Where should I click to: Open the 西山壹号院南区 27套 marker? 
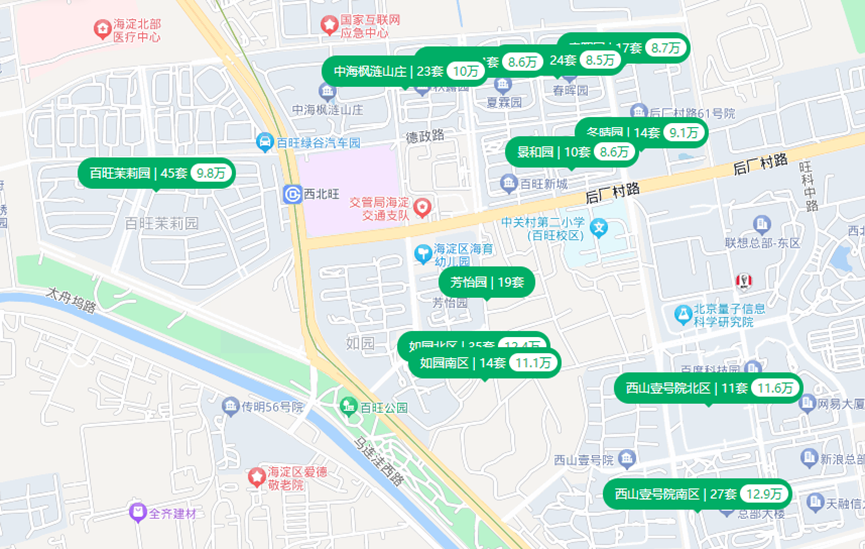pos(697,494)
